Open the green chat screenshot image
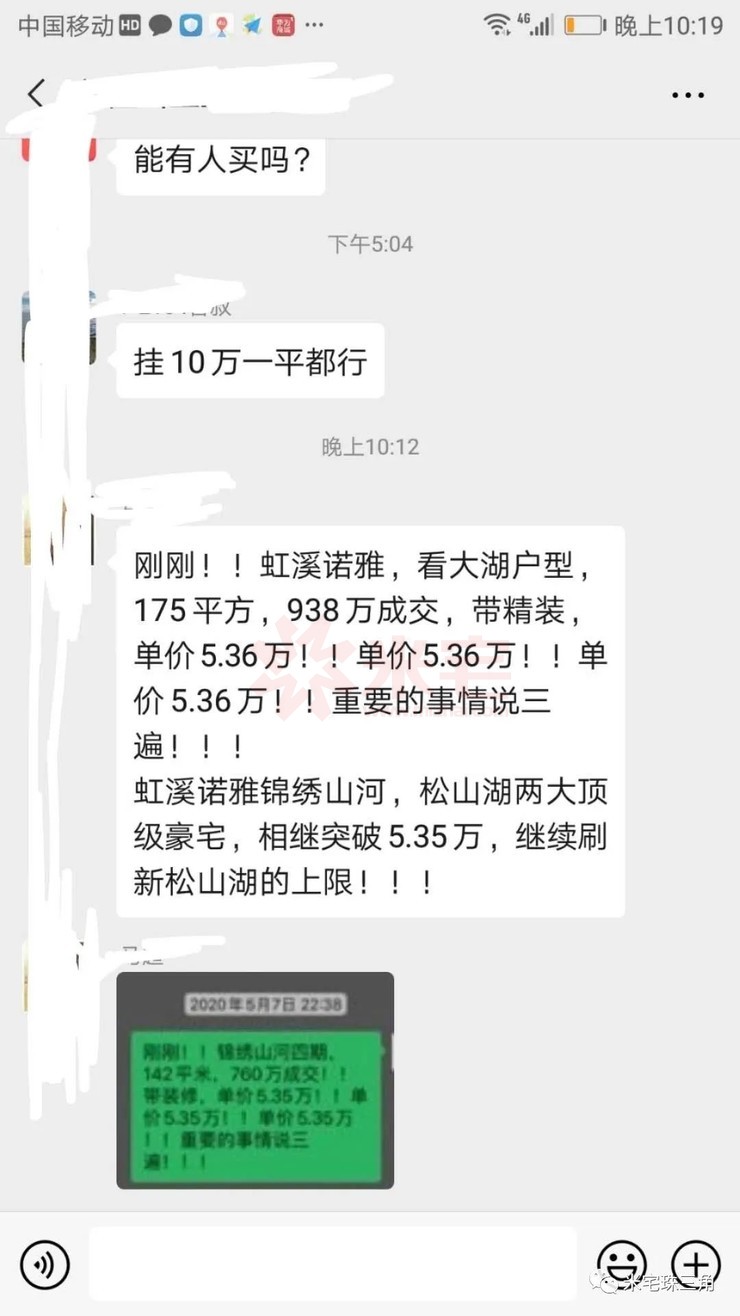 coord(255,1080)
